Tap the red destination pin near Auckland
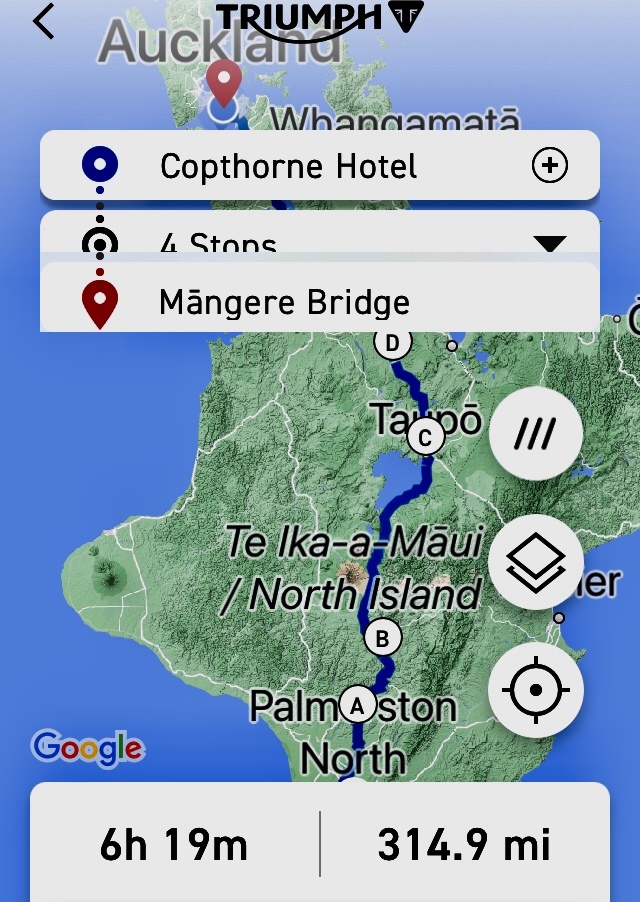This screenshot has width=640, height=902. click(x=223, y=82)
